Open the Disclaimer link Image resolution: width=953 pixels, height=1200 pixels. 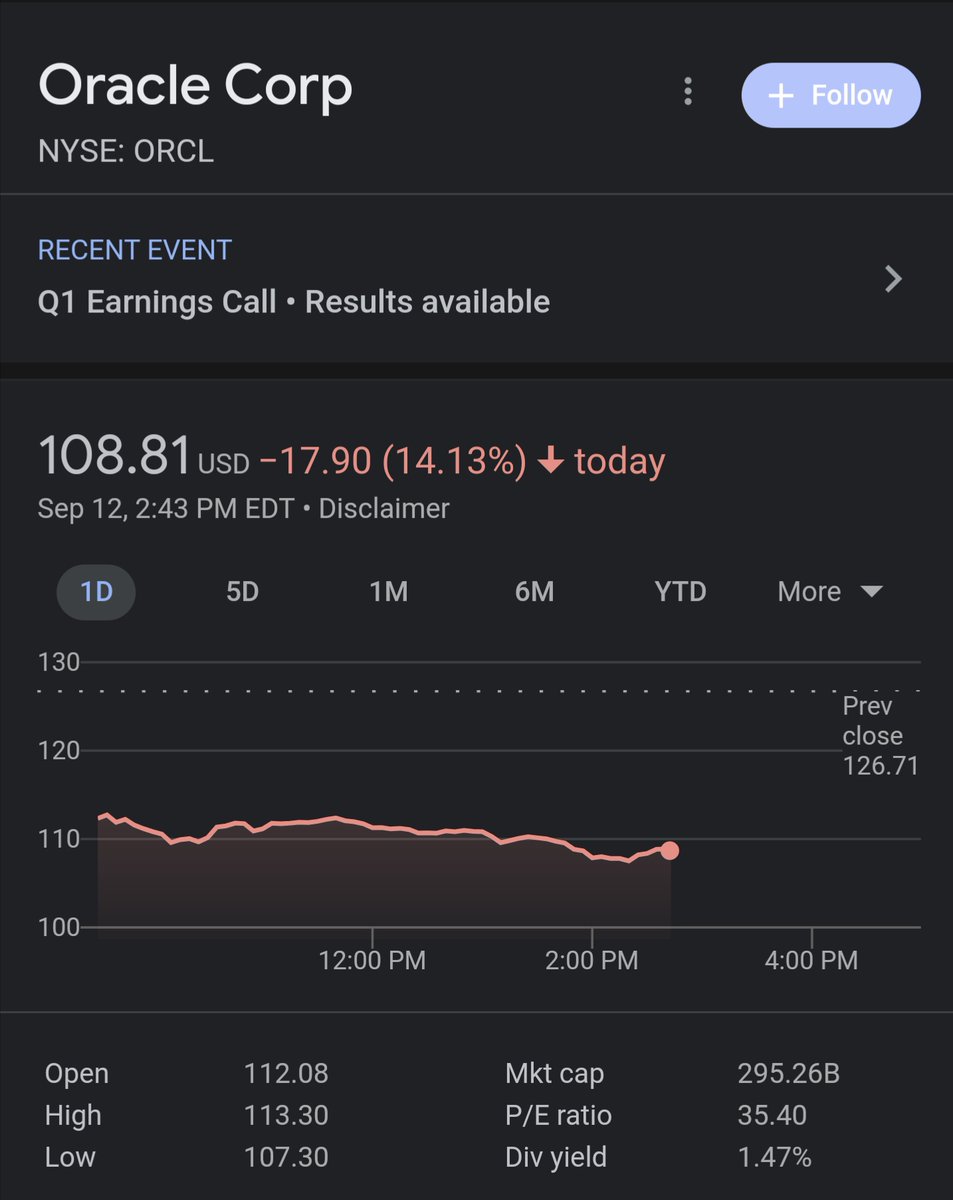tap(384, 508)
